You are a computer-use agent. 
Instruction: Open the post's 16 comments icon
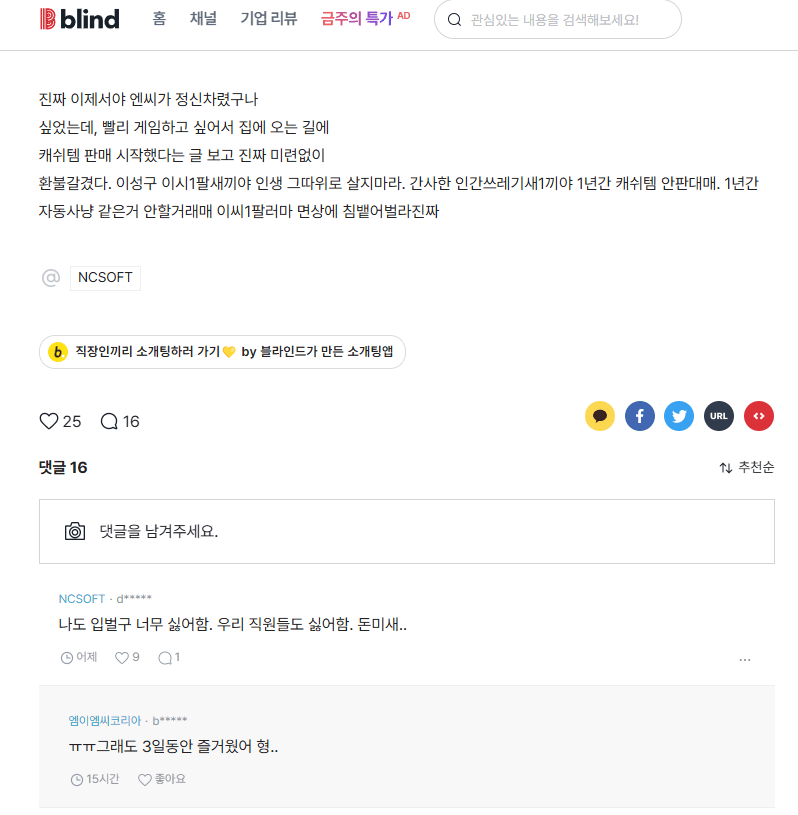coord(110,421)
